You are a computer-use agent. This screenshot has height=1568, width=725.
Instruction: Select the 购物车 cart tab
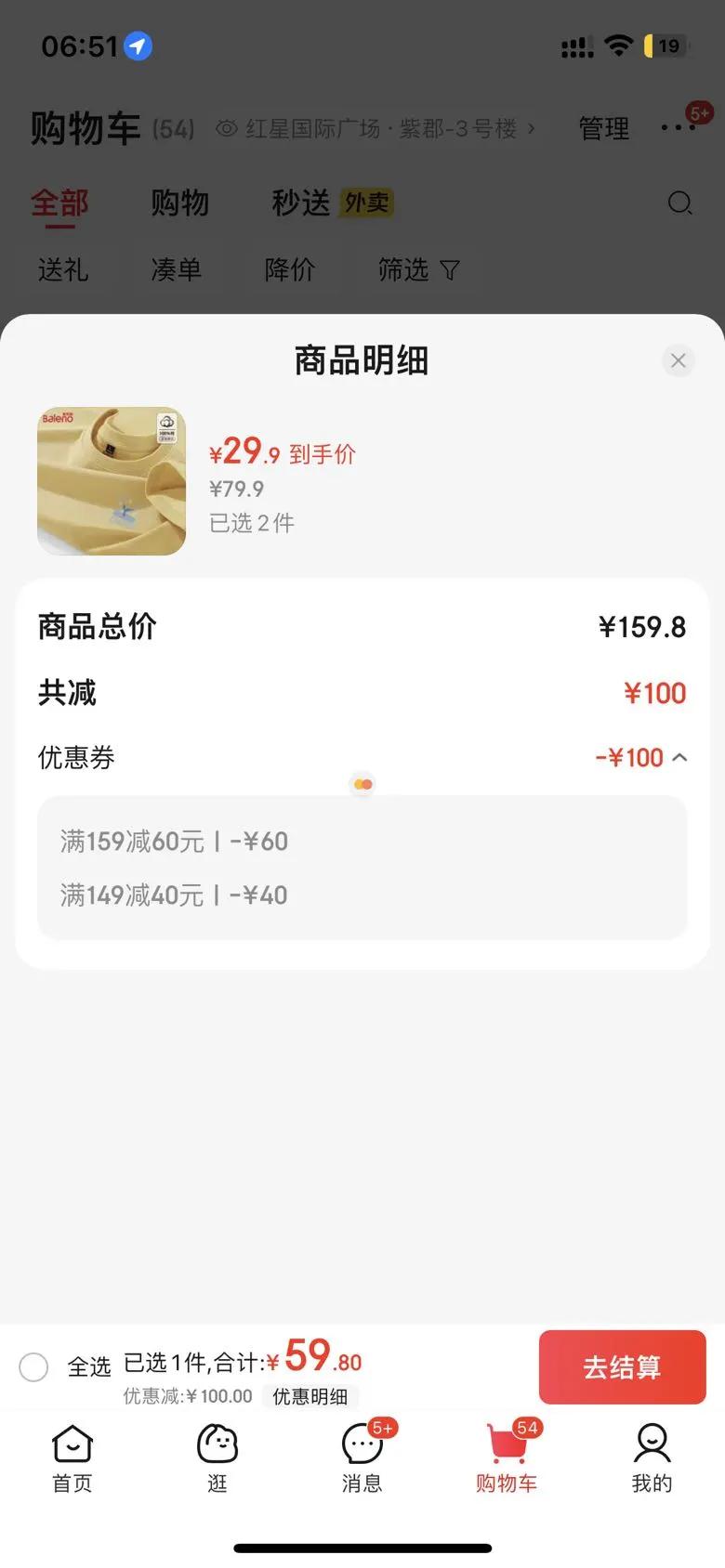507,1458
